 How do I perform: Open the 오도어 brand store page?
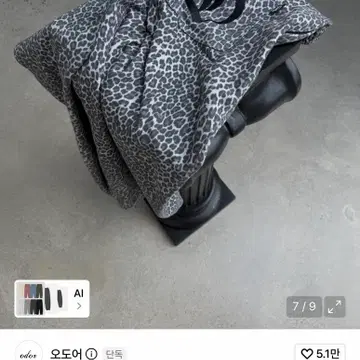(66, 354)
